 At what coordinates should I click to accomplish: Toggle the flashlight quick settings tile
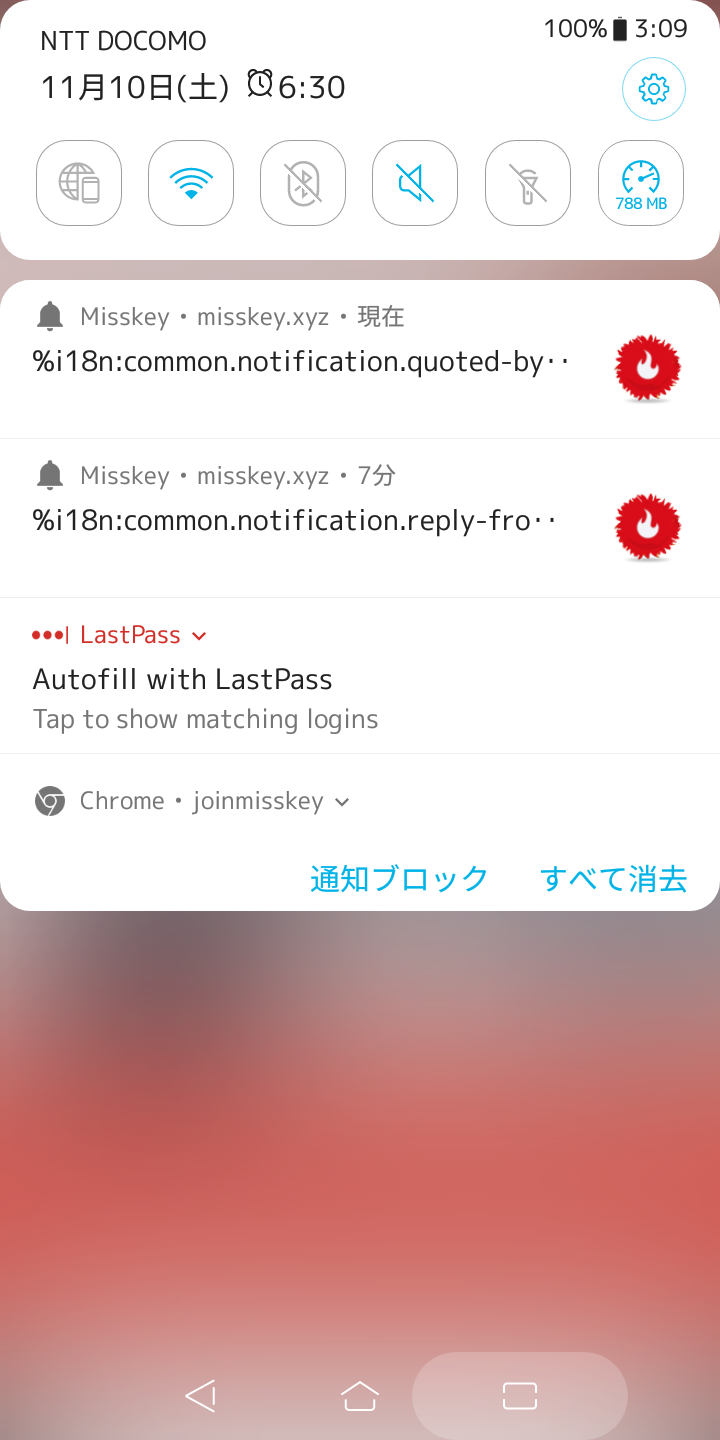(x=527, y=183)
